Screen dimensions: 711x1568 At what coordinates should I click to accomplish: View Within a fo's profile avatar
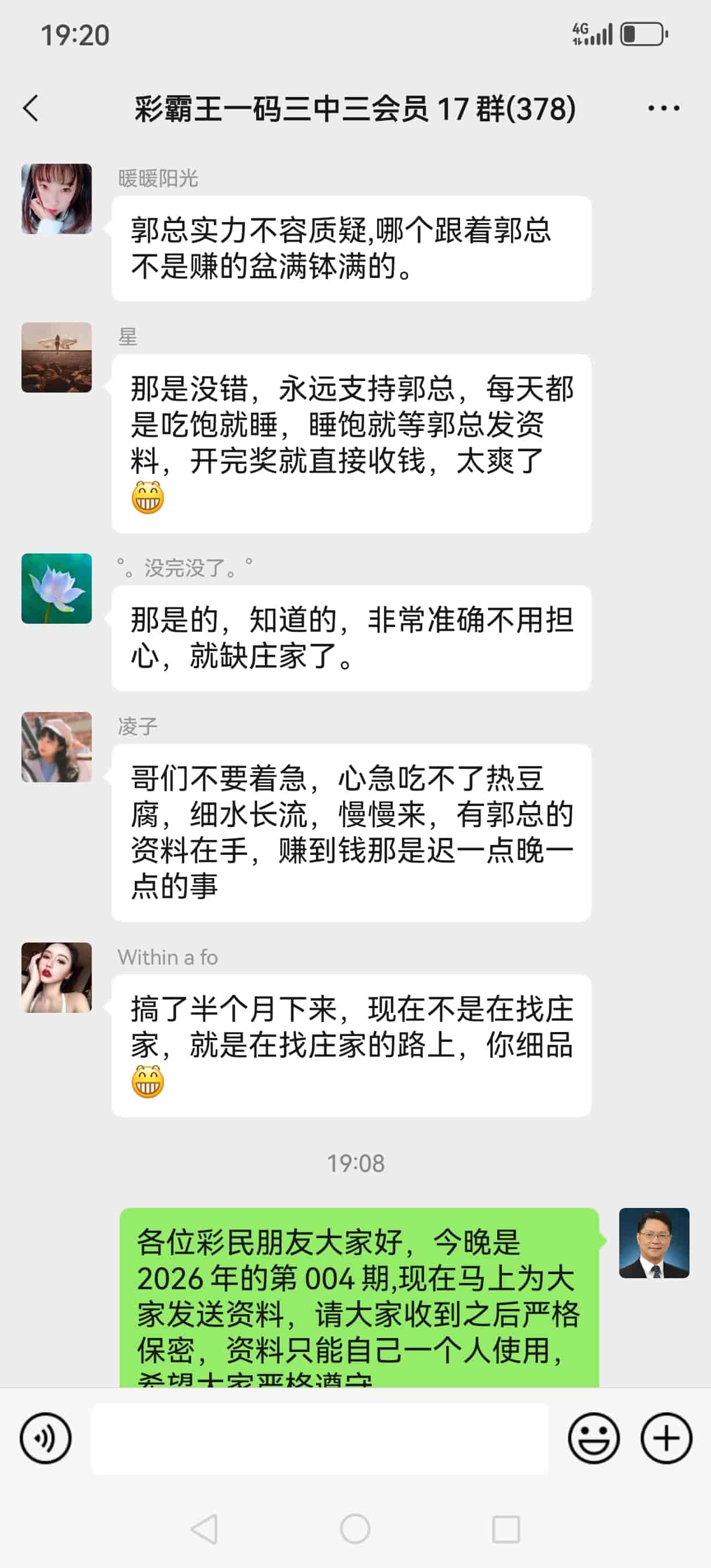[56, 977]
